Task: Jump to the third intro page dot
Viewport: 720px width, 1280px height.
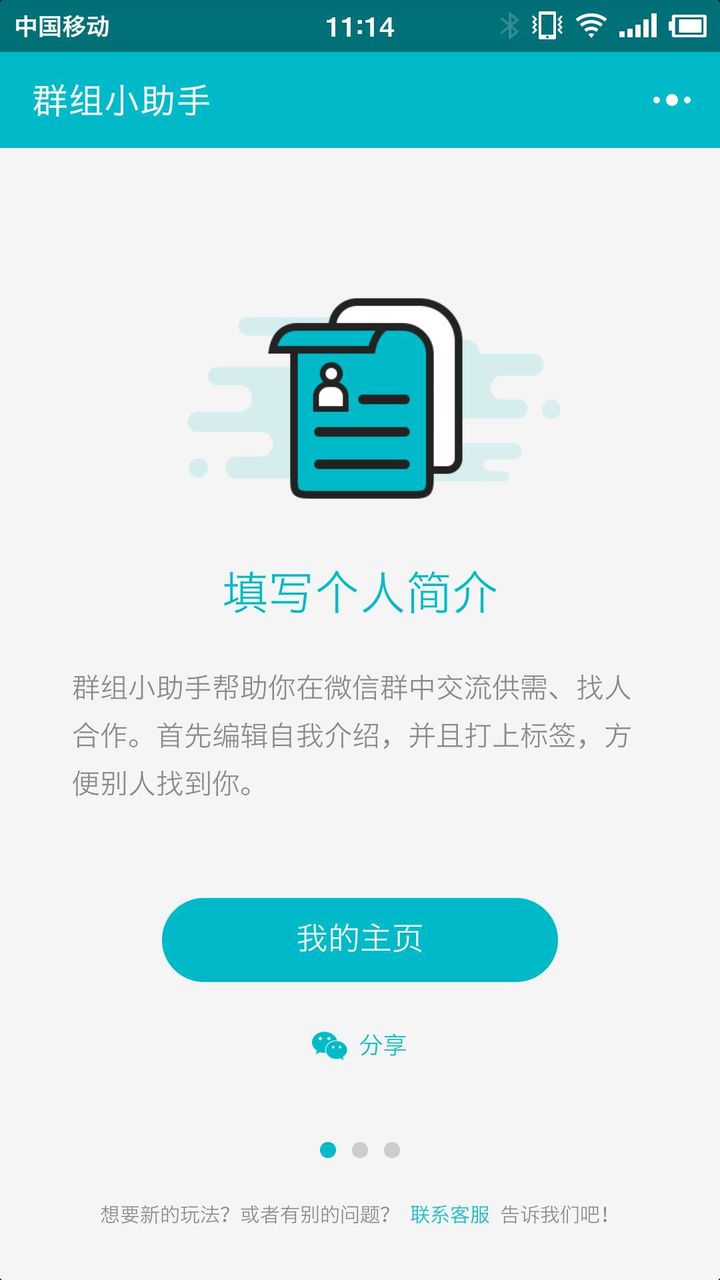Action: coord(392,1150)
